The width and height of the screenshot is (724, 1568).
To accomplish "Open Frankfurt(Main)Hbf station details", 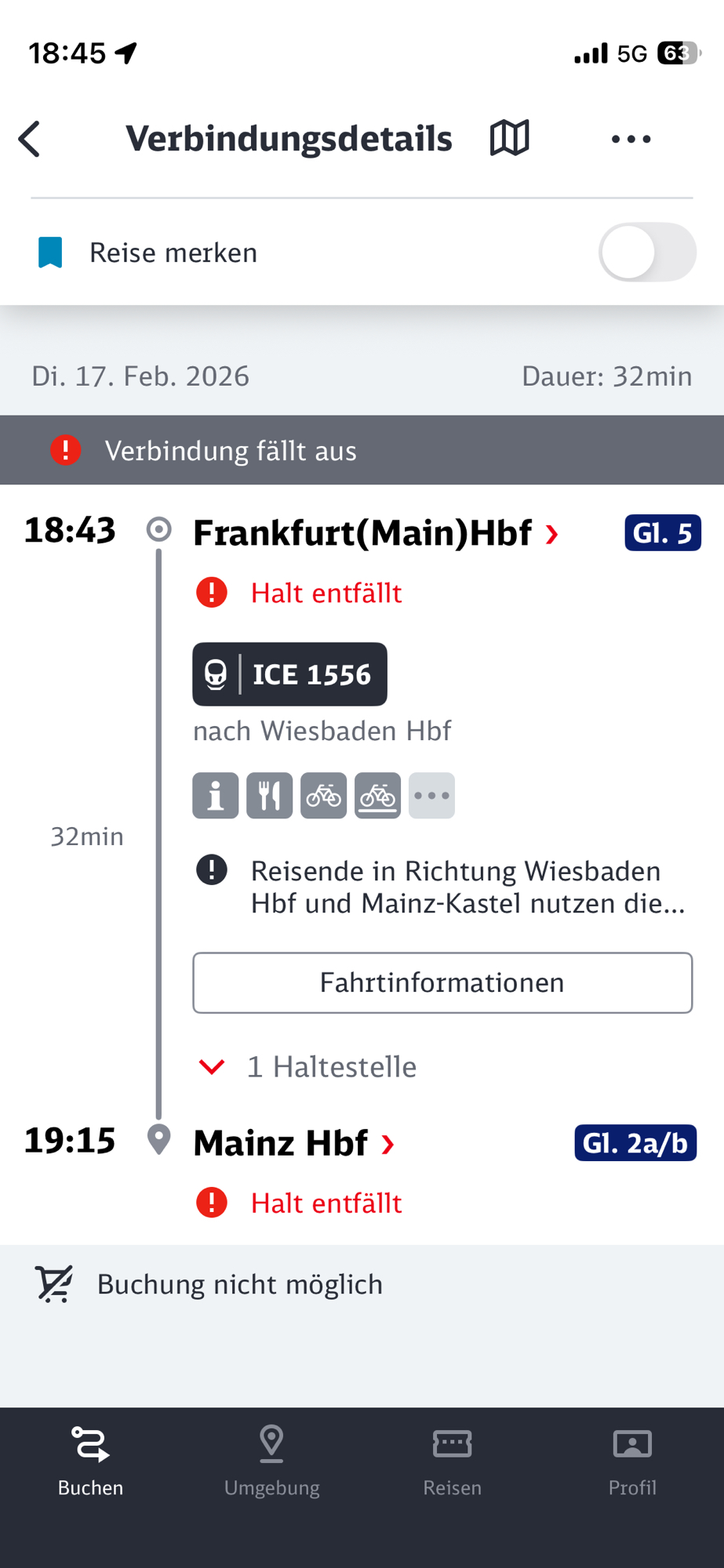I will click(x=376, y=534).
